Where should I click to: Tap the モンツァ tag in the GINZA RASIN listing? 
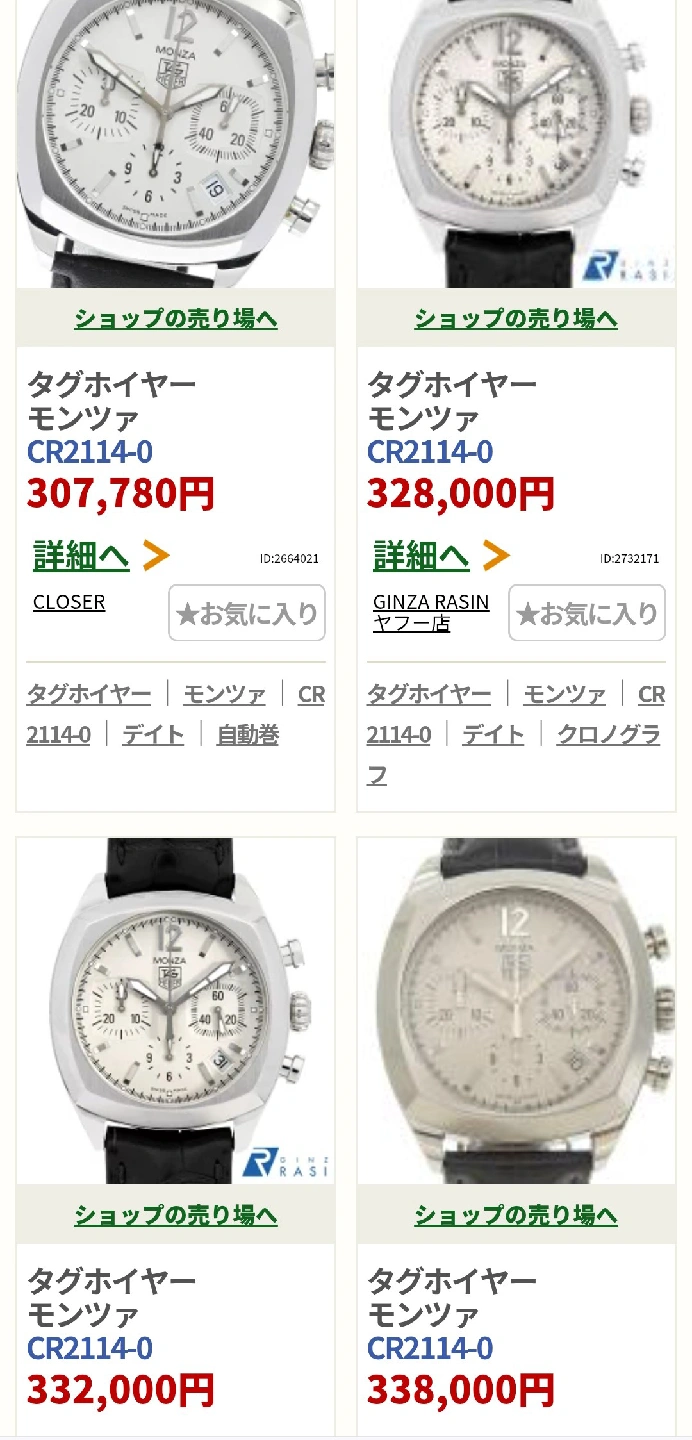coord(564,694)
